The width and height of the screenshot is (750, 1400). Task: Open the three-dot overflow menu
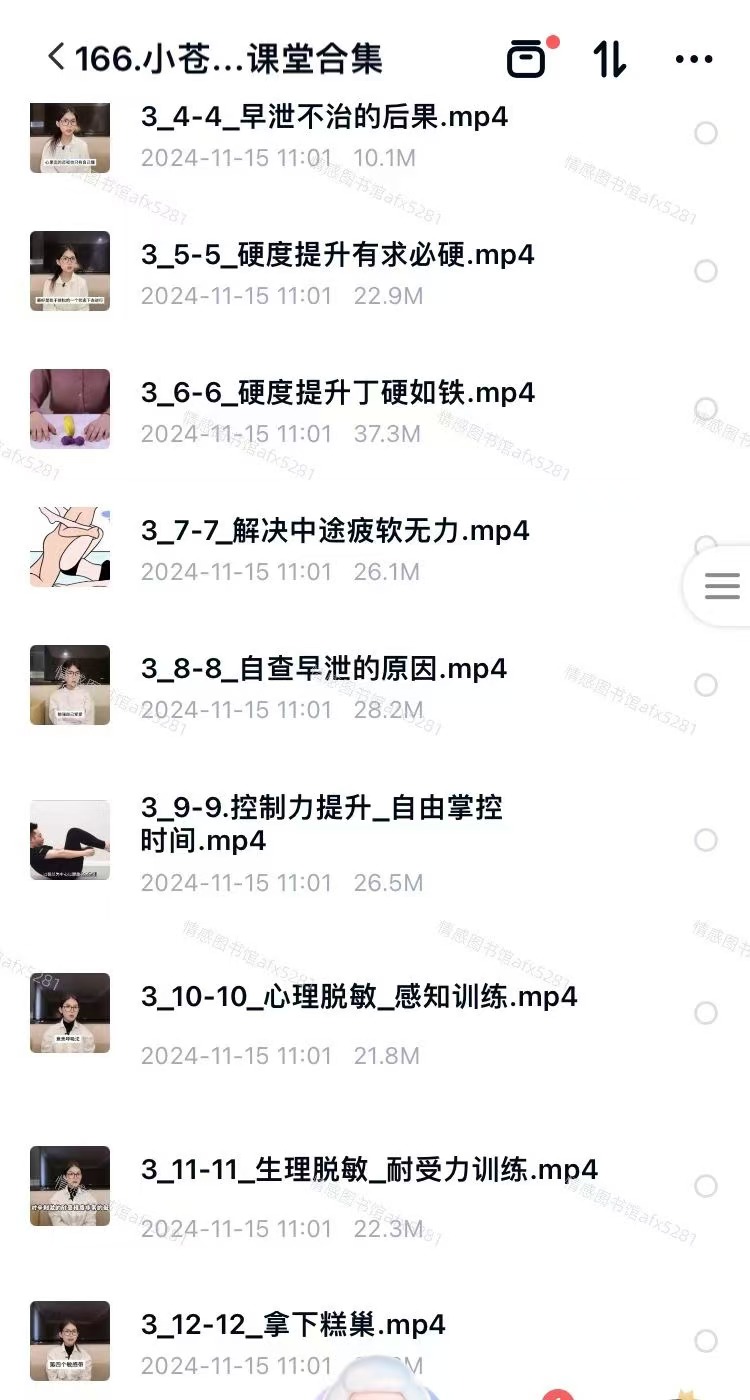694,59
